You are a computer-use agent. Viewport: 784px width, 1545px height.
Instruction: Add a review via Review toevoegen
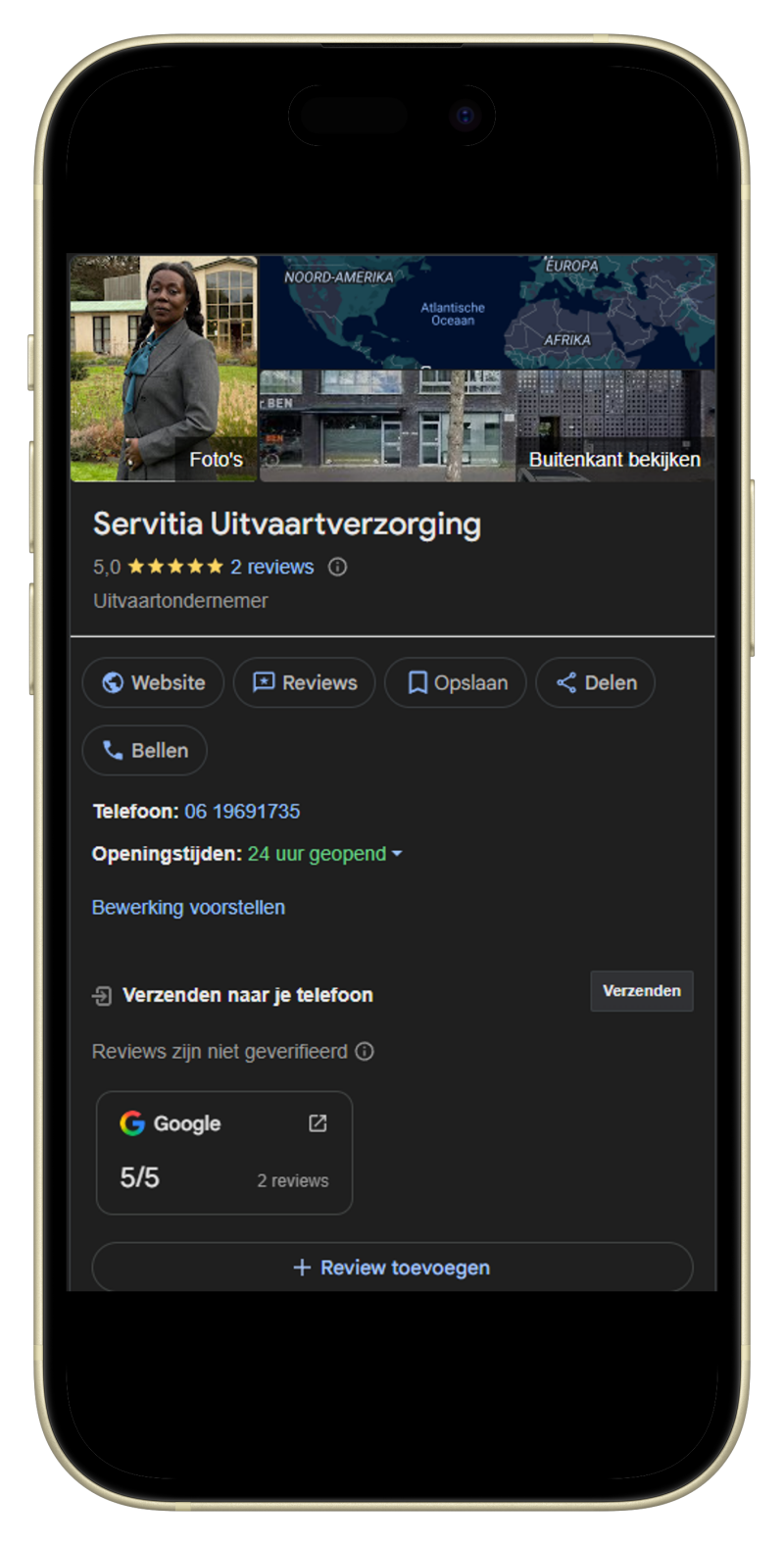[x=392, y=1267]
